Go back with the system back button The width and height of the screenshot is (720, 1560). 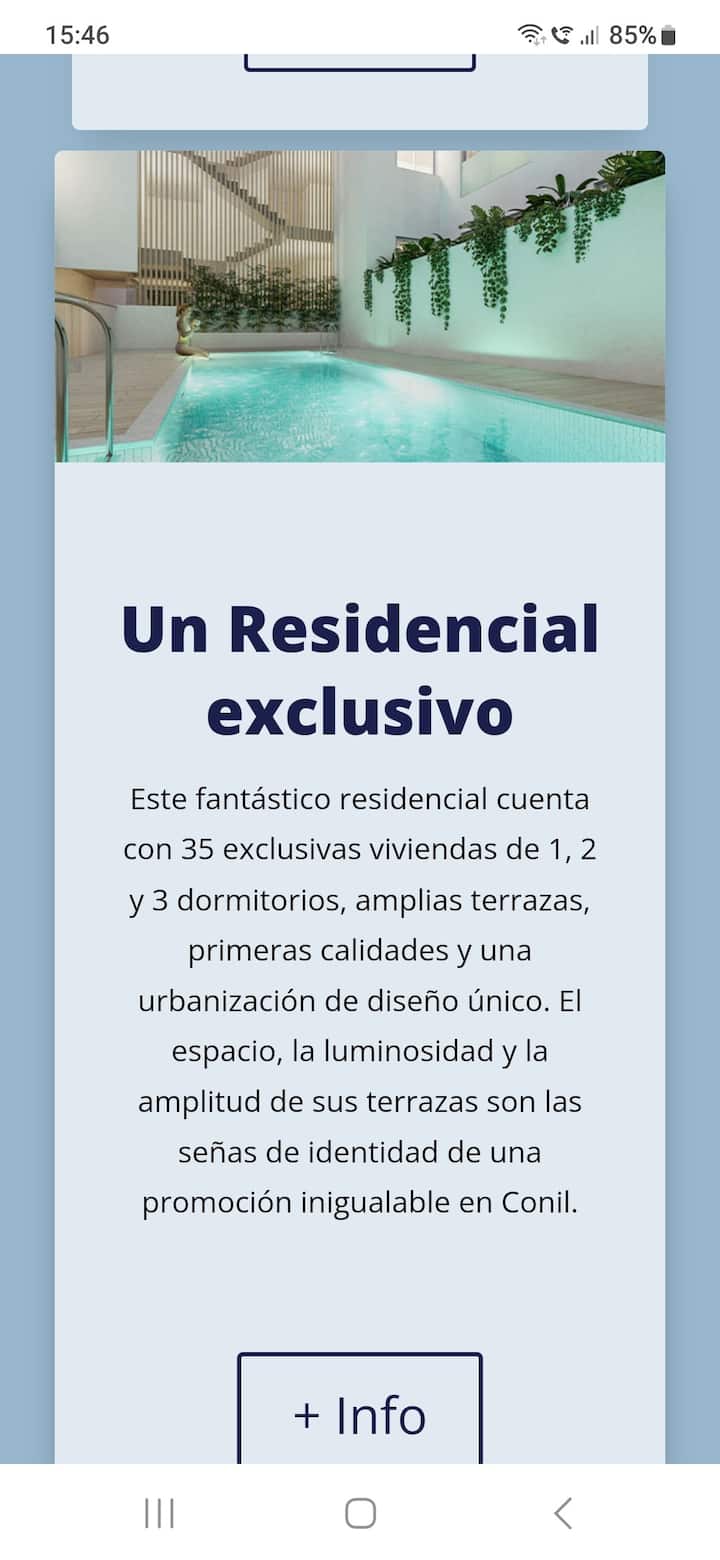pyautogui.click(x=563, y=1513)
